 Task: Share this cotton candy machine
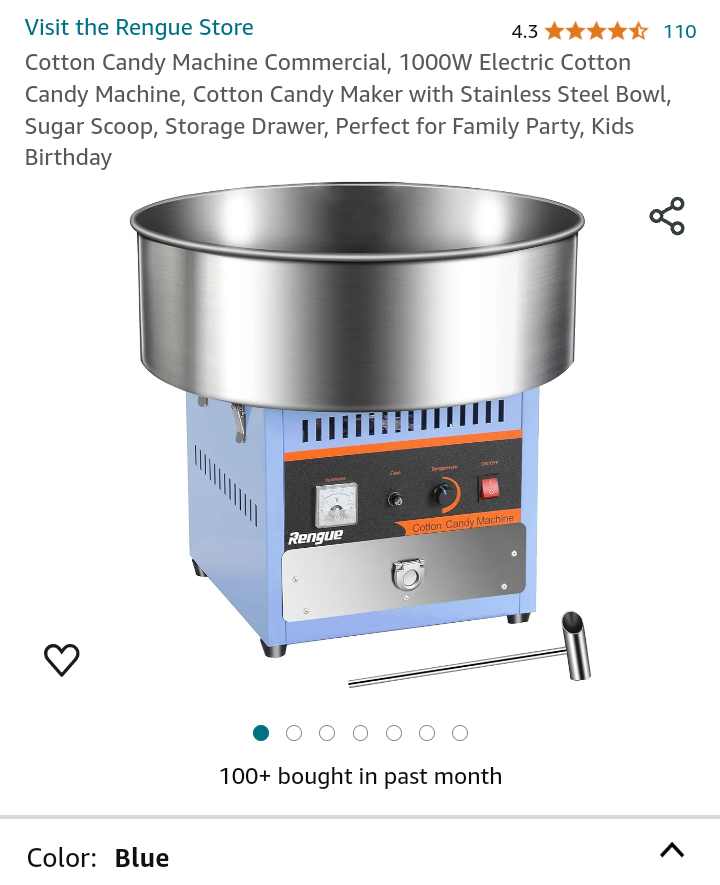667,216
